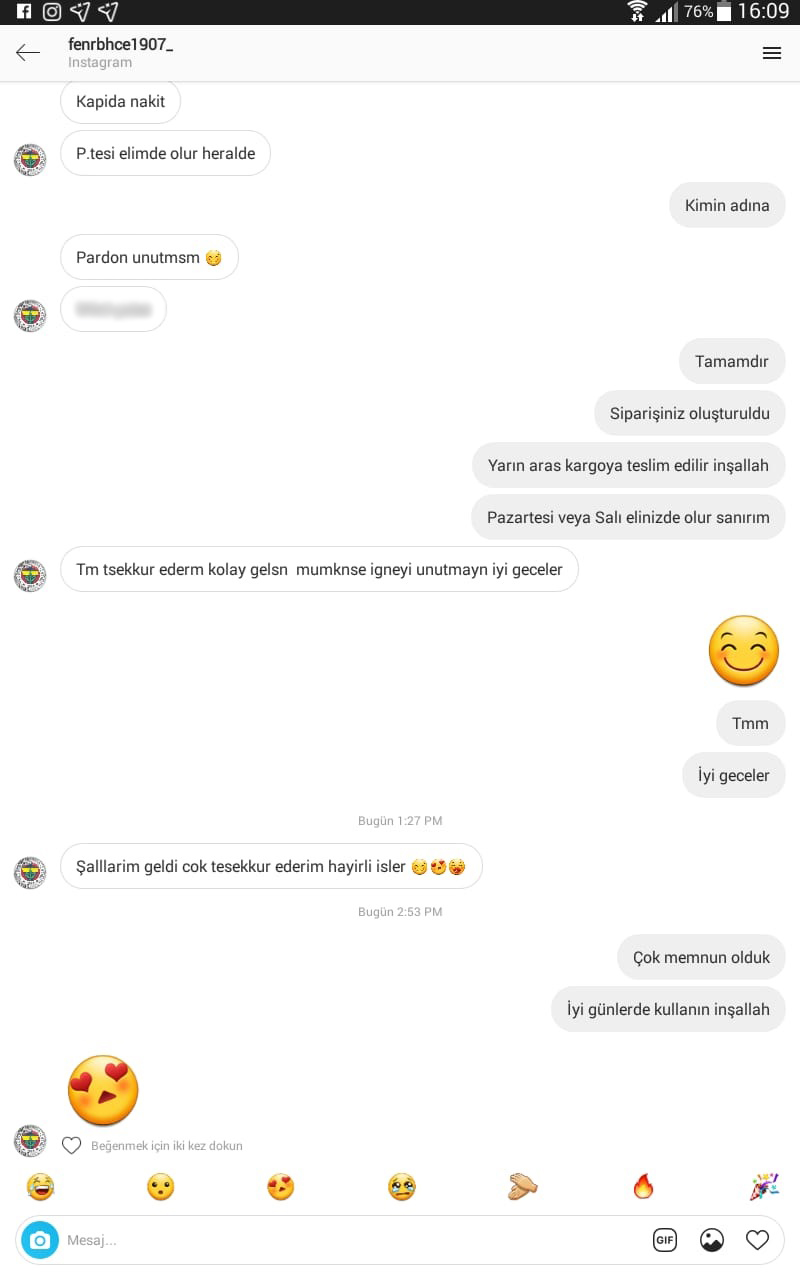Open the sticker picker icon

(712, 1240)
